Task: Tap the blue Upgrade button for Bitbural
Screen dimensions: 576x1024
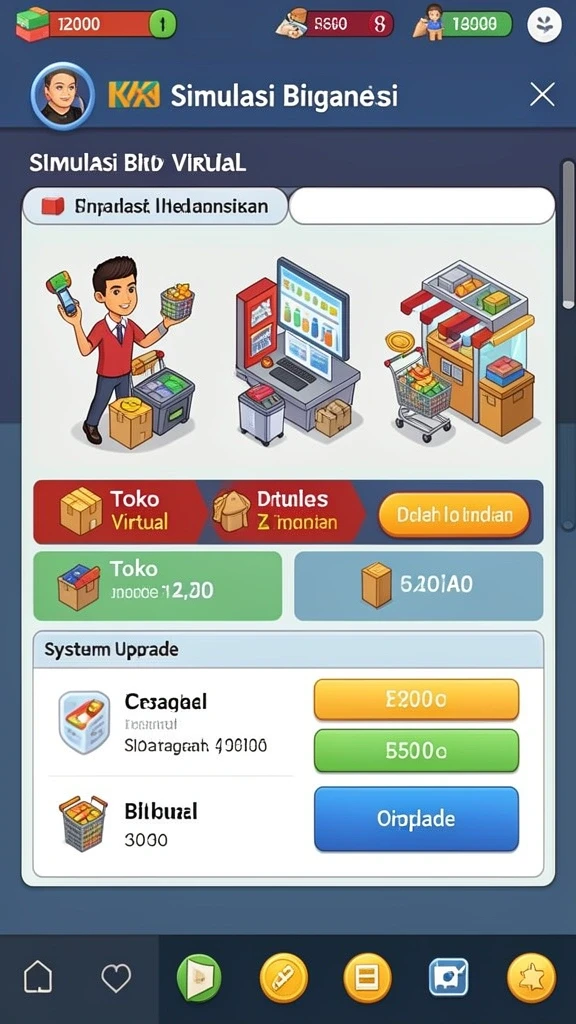Action: tap(417, 819)
